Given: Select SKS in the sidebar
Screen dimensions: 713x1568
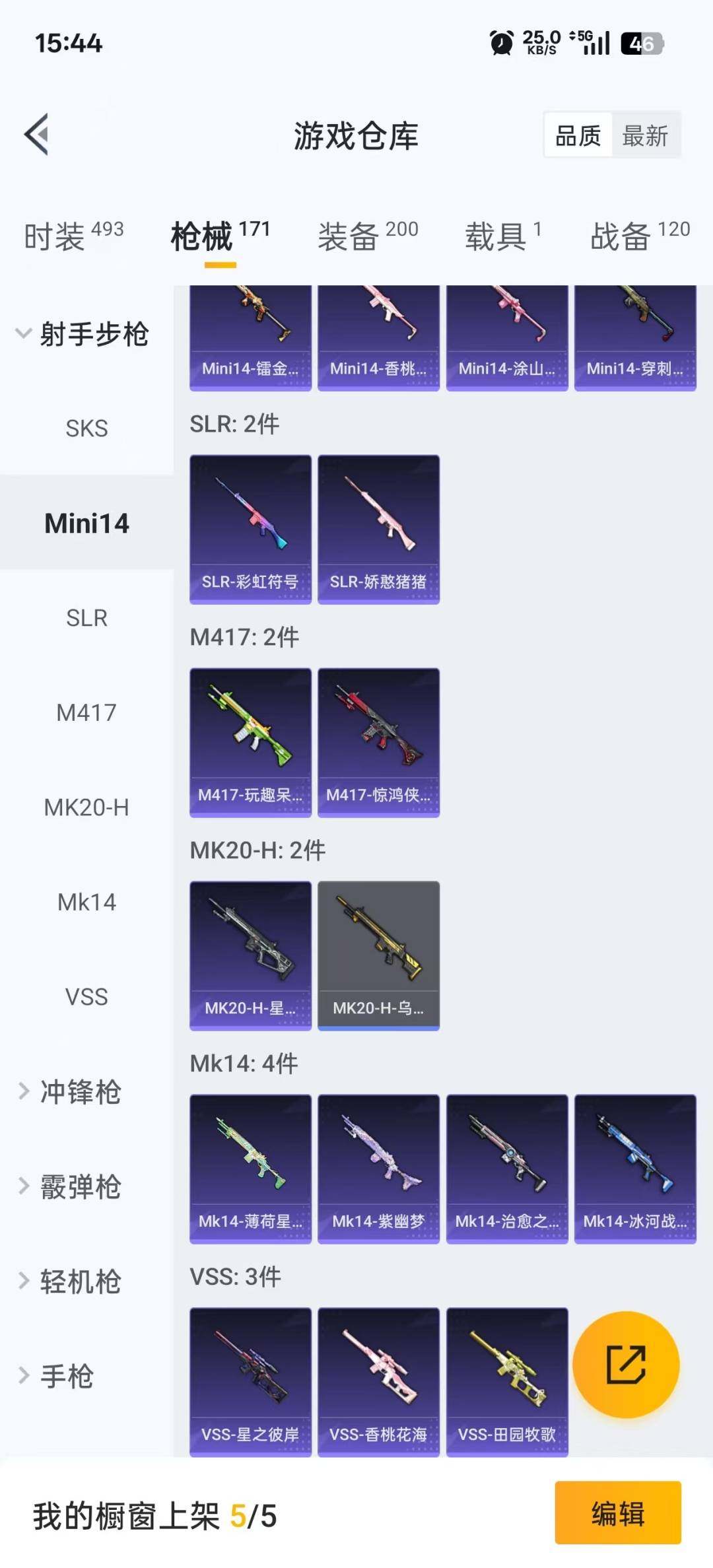Looking at the screenshot, I should pos(86,428).
